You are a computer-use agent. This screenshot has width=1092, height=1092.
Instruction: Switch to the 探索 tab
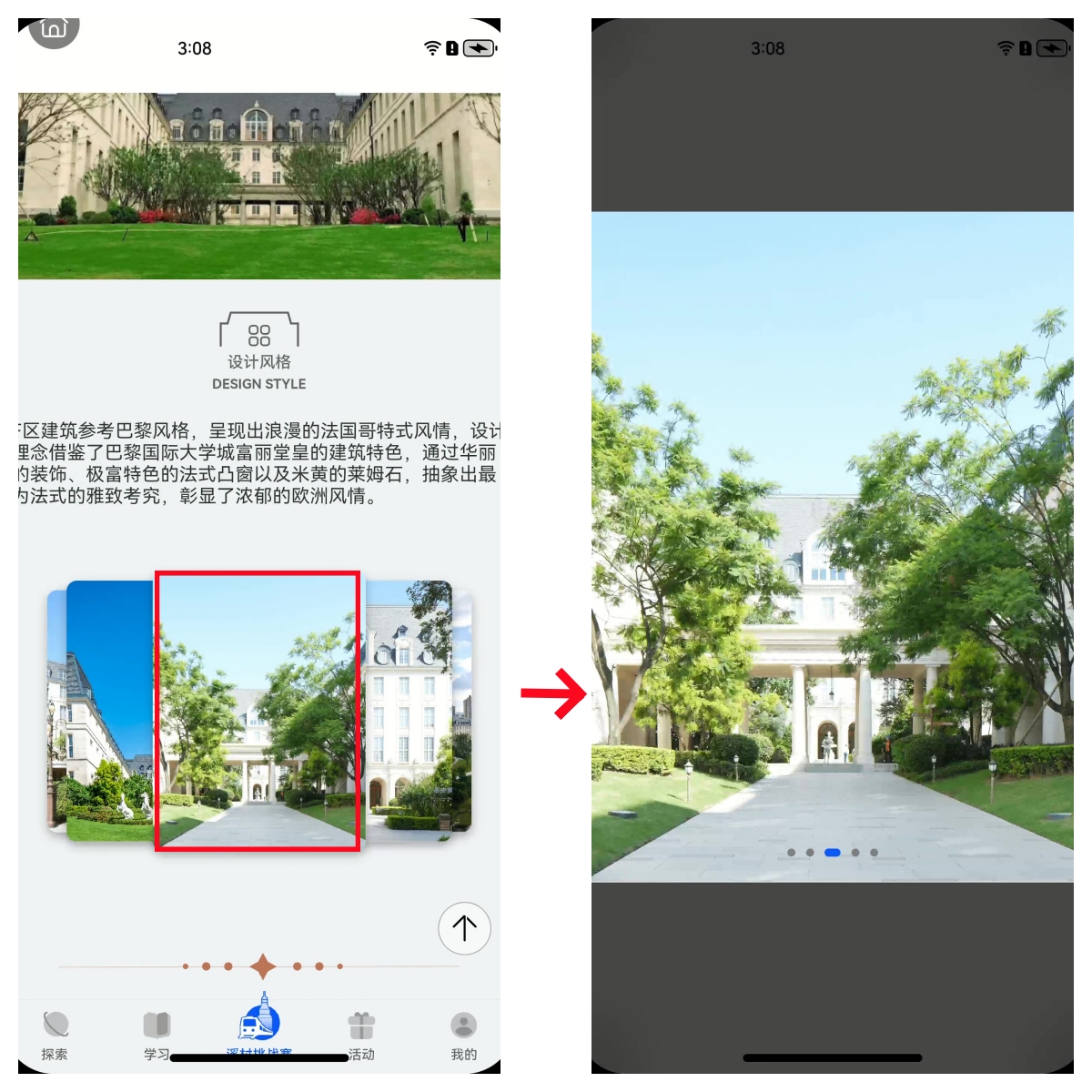55,1034
